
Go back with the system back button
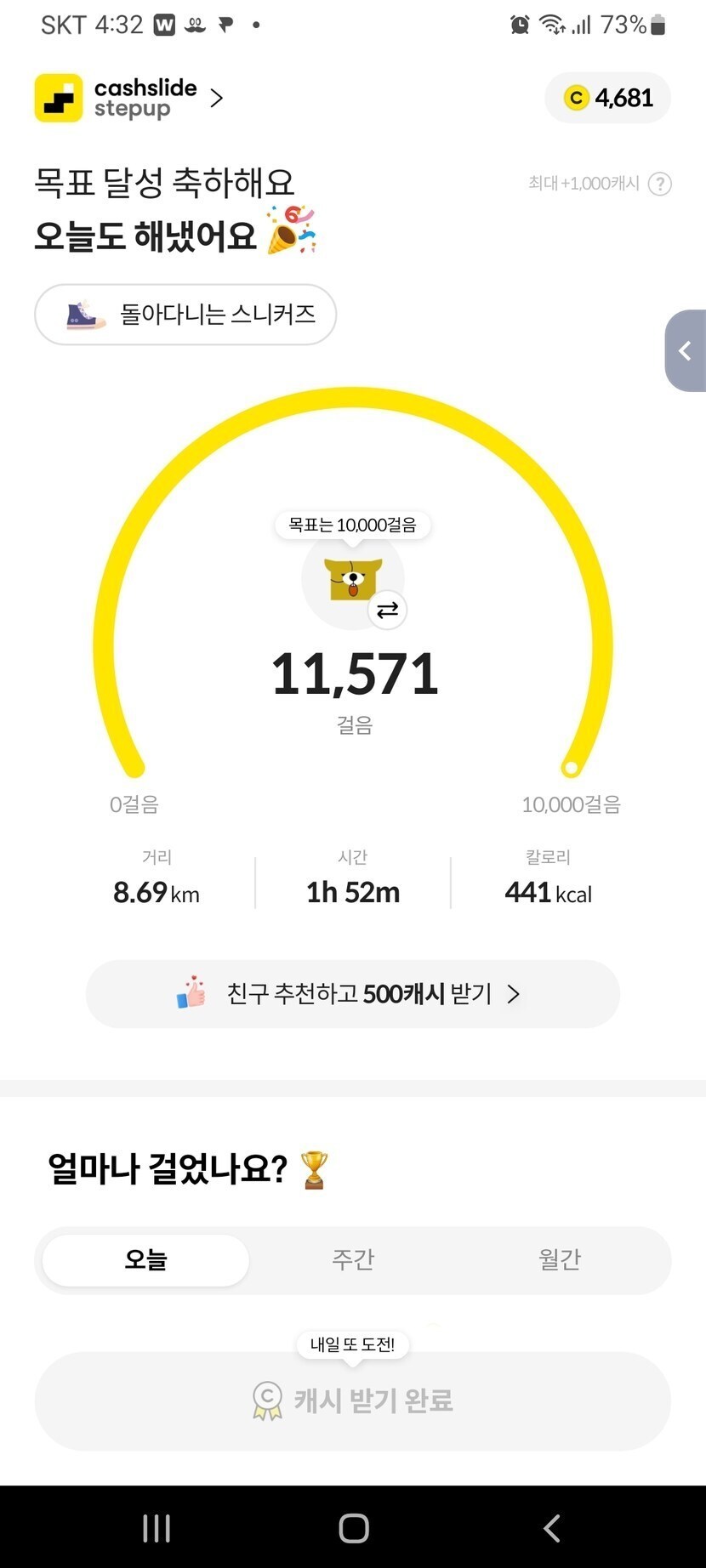(551, 1528)
